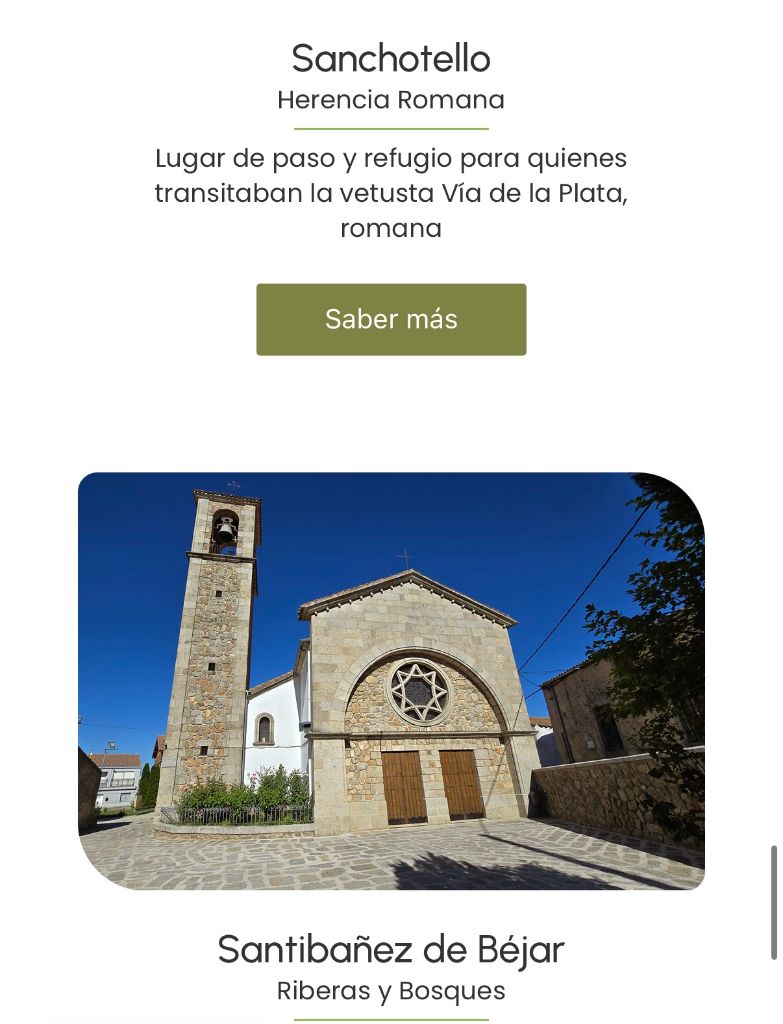
Task: Open the Santibañez de Béjar church photo
Action: 391,680
